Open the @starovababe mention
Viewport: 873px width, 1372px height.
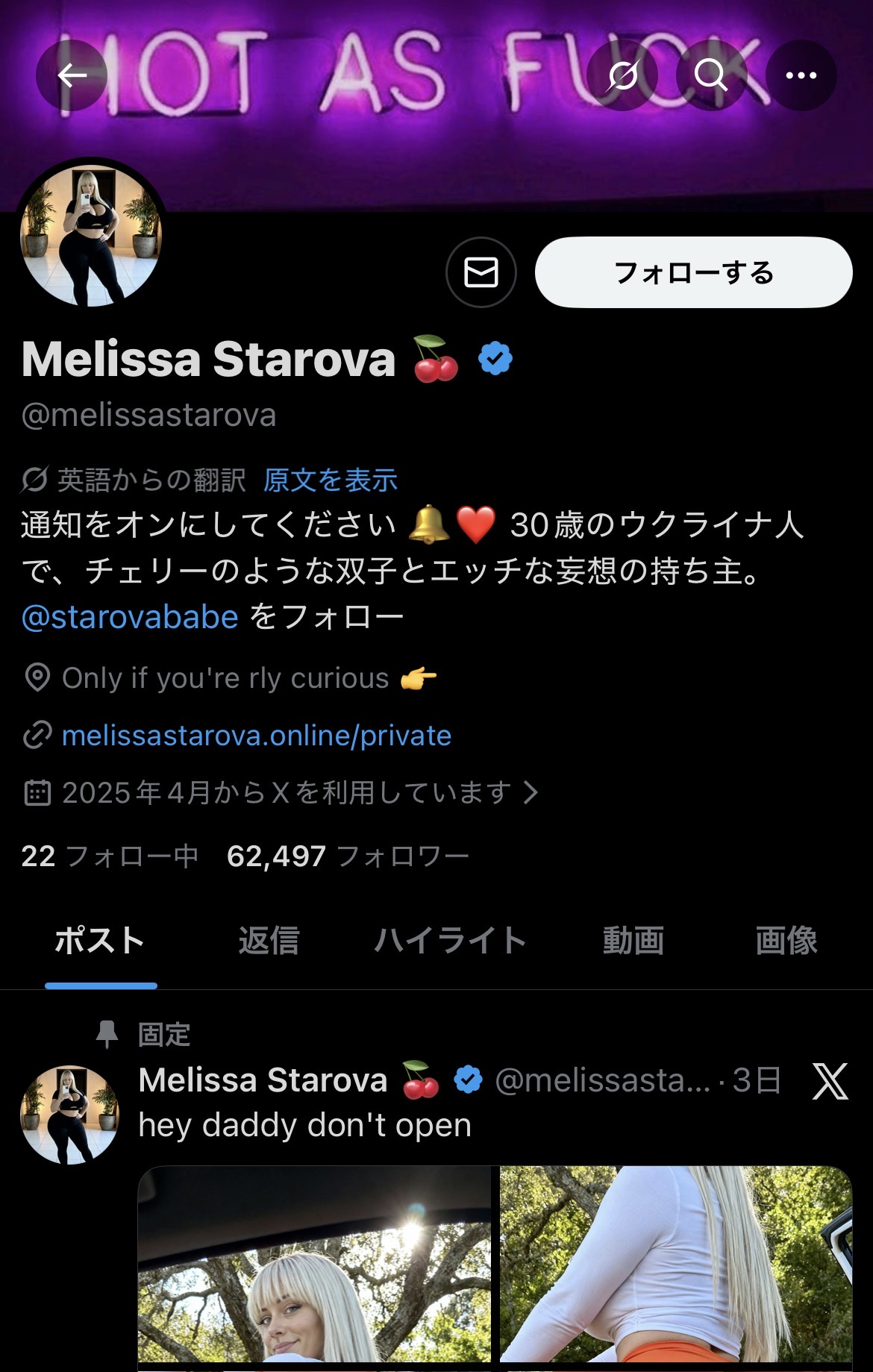click(131, 617)
